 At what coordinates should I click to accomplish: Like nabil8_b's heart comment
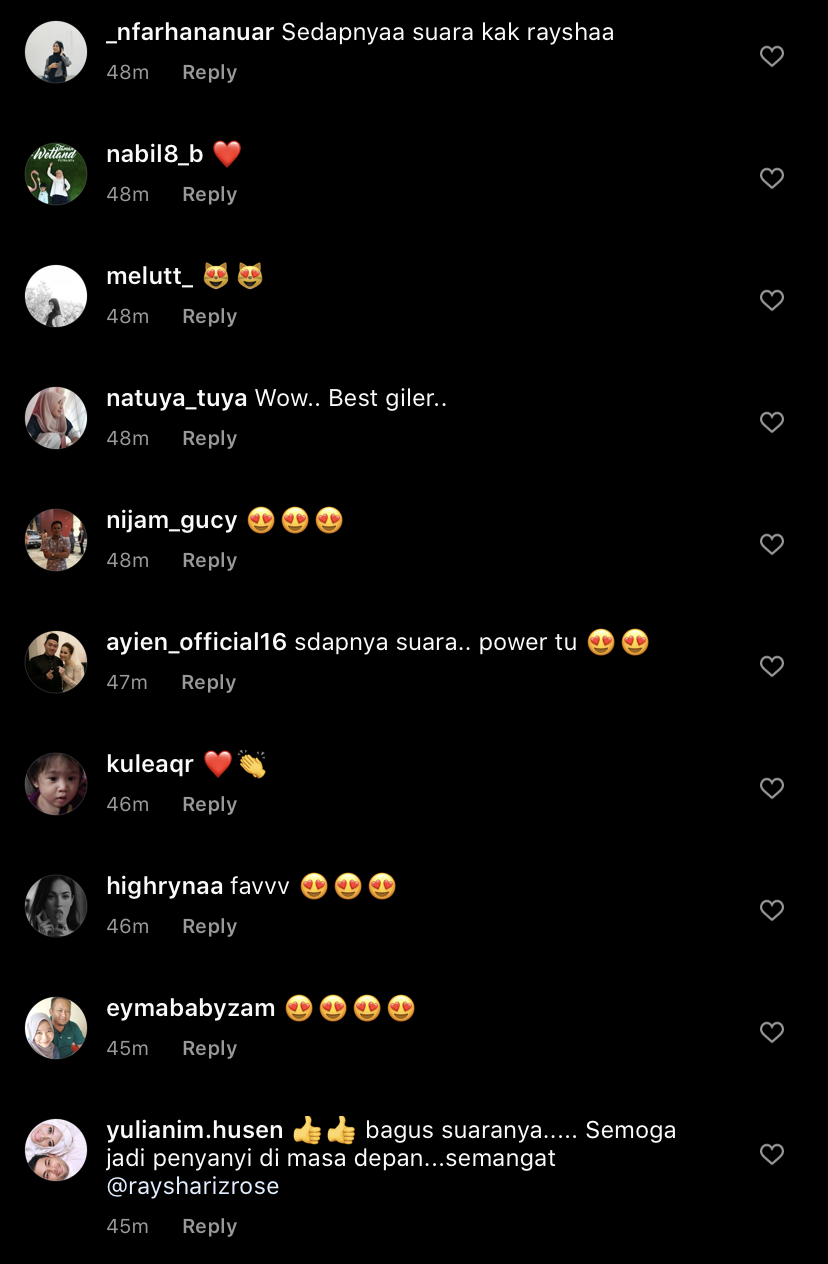point(771,178)
